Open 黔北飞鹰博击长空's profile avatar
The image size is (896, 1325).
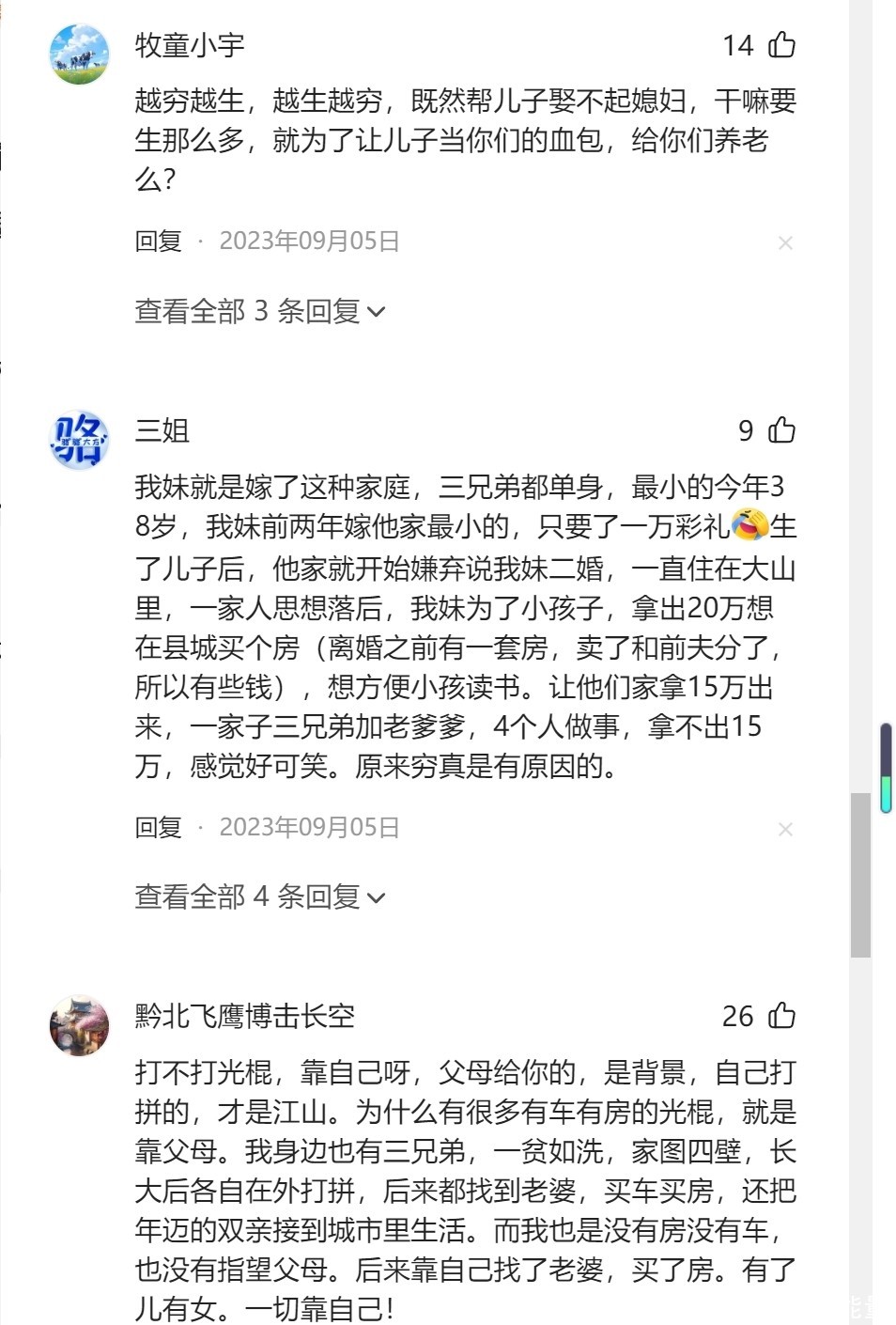(79, 1025)
